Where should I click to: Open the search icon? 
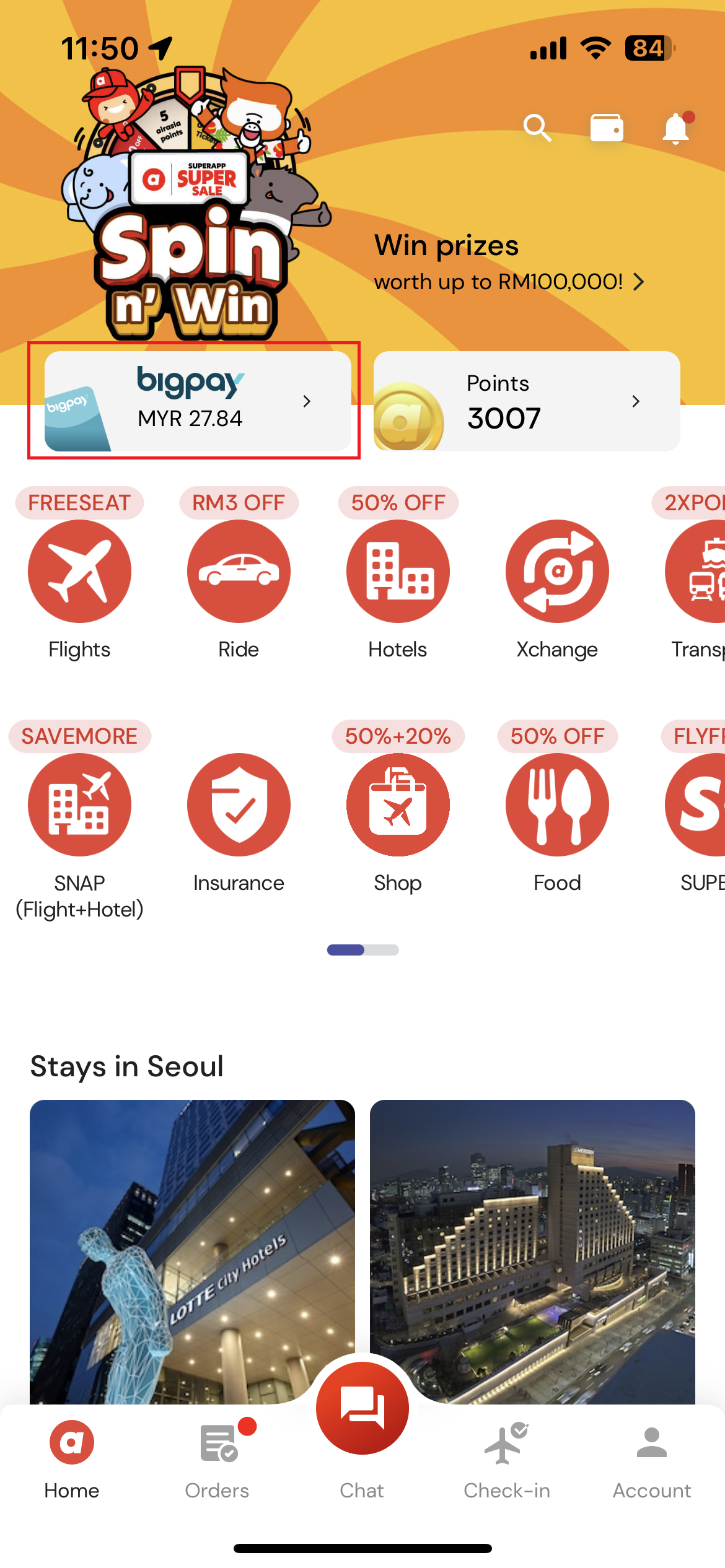(537, 128)
